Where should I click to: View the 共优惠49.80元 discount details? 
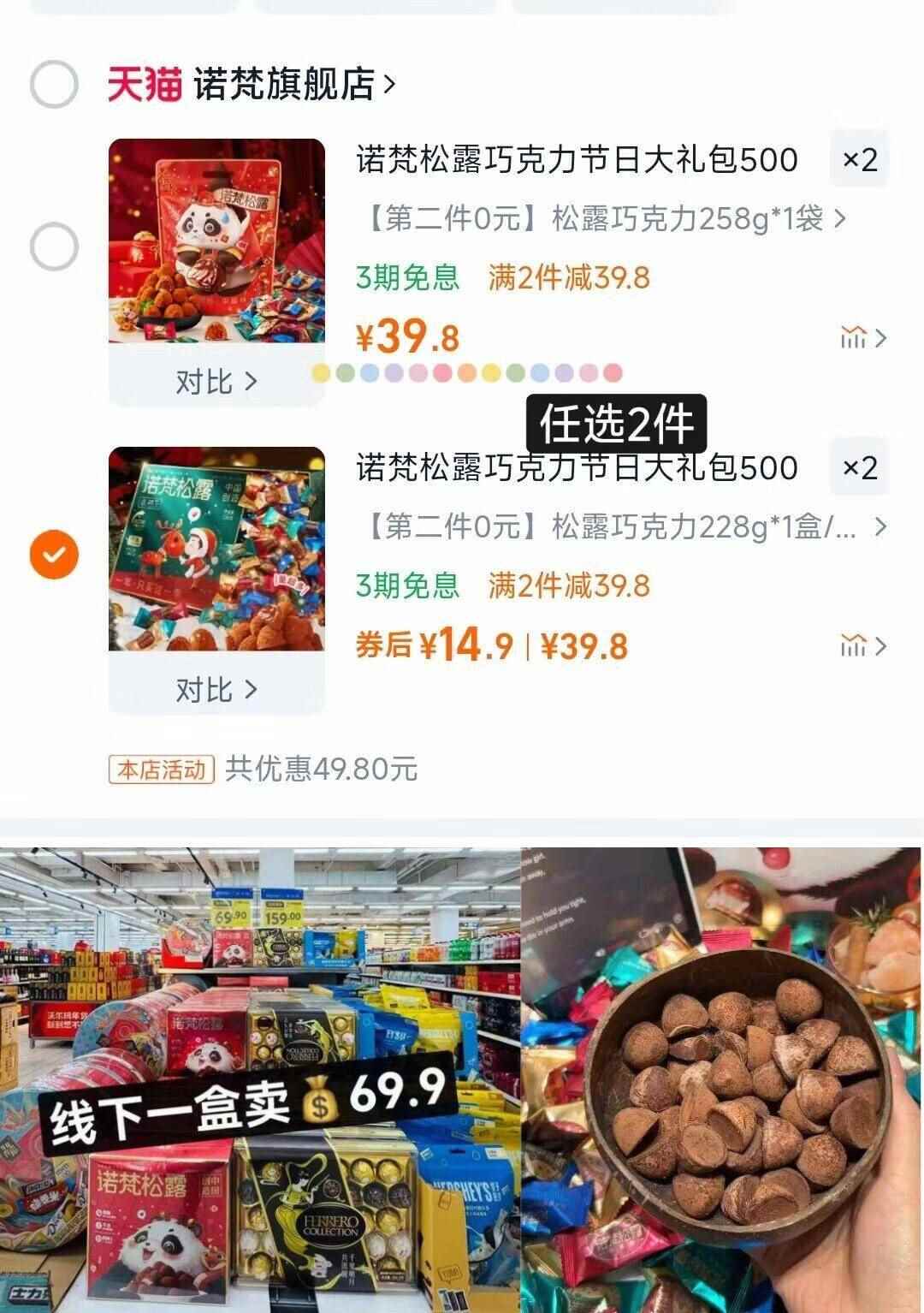click(321, 769)
